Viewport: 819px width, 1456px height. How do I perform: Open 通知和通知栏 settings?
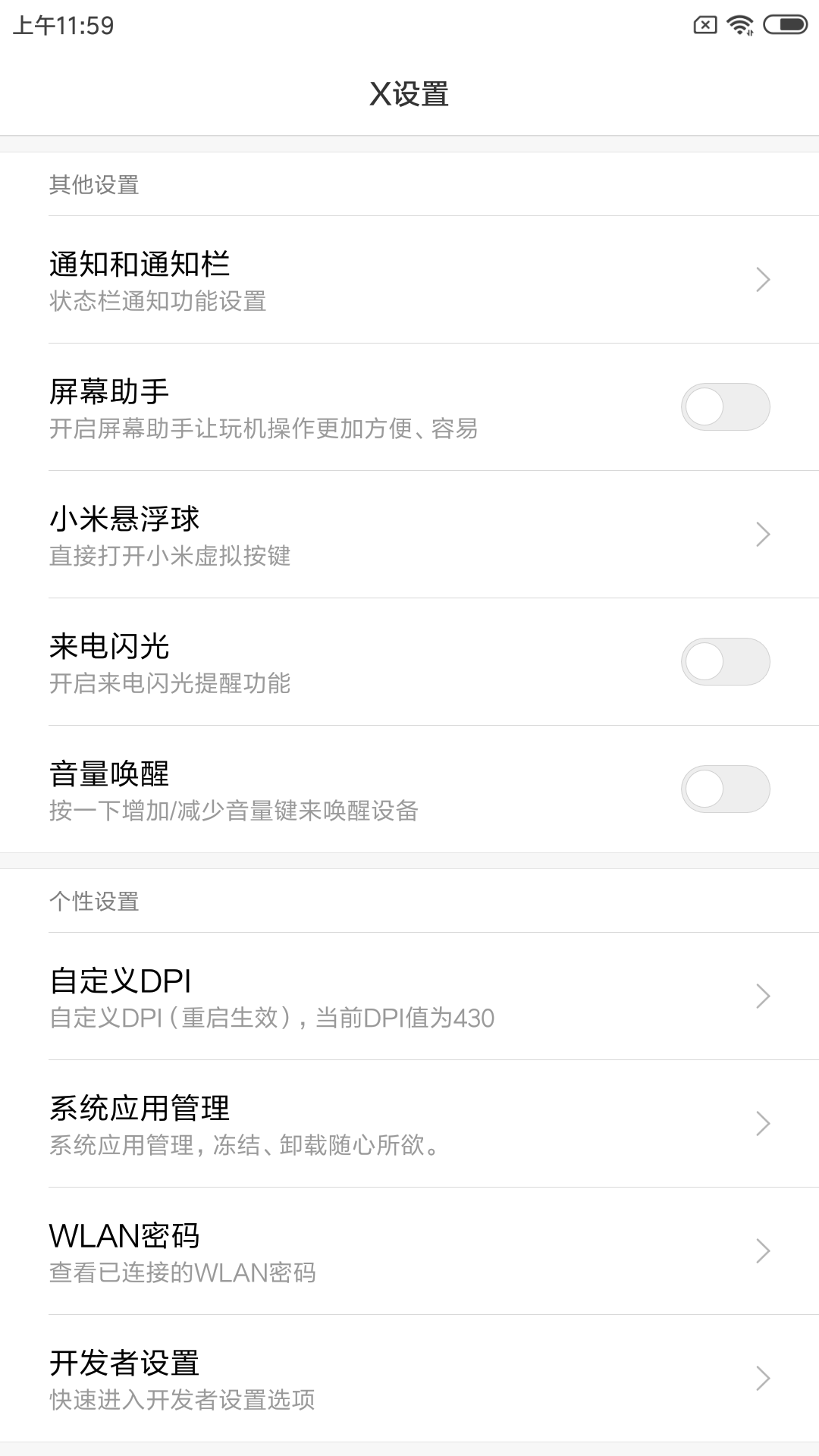coord(409,280)
